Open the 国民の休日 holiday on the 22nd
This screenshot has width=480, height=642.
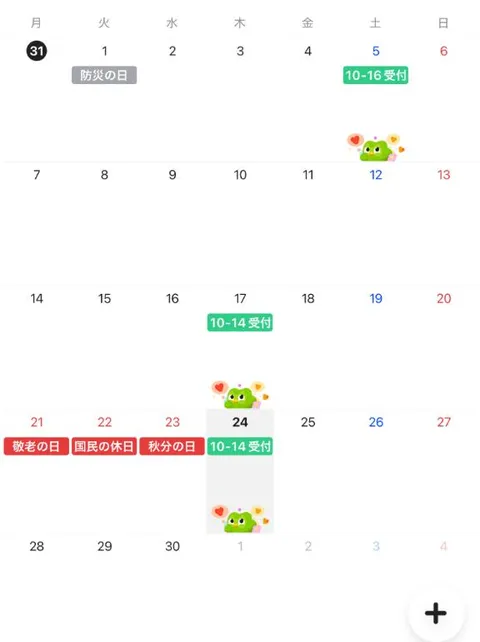click(x=104, y=446)
